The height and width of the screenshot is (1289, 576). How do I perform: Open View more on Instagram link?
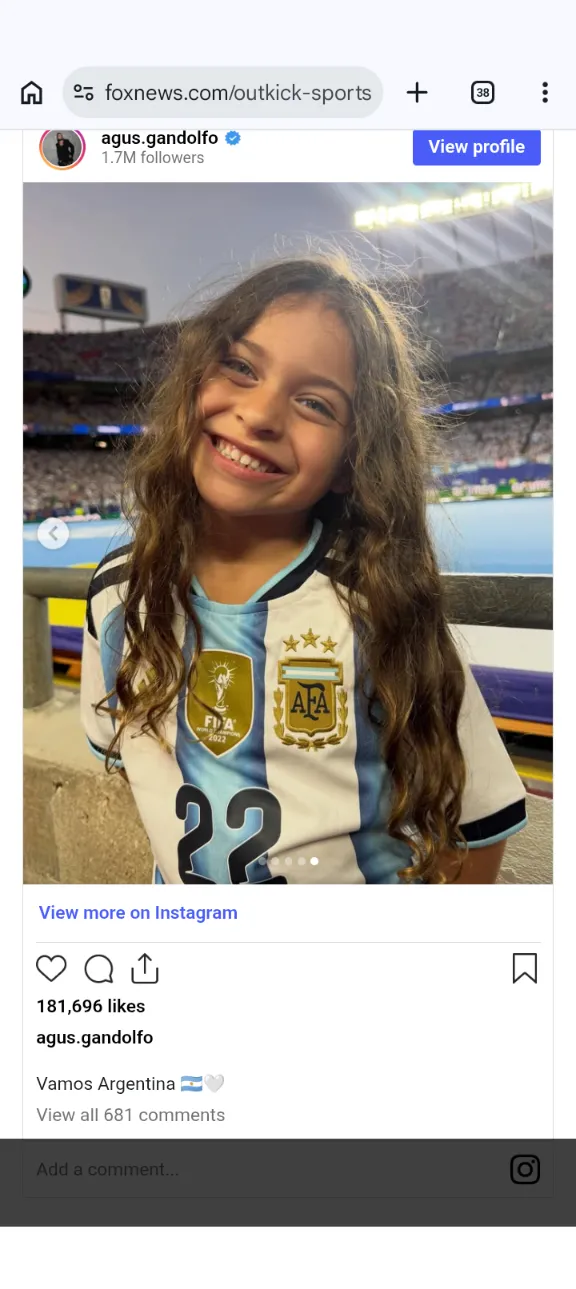(x=138, y=913)
